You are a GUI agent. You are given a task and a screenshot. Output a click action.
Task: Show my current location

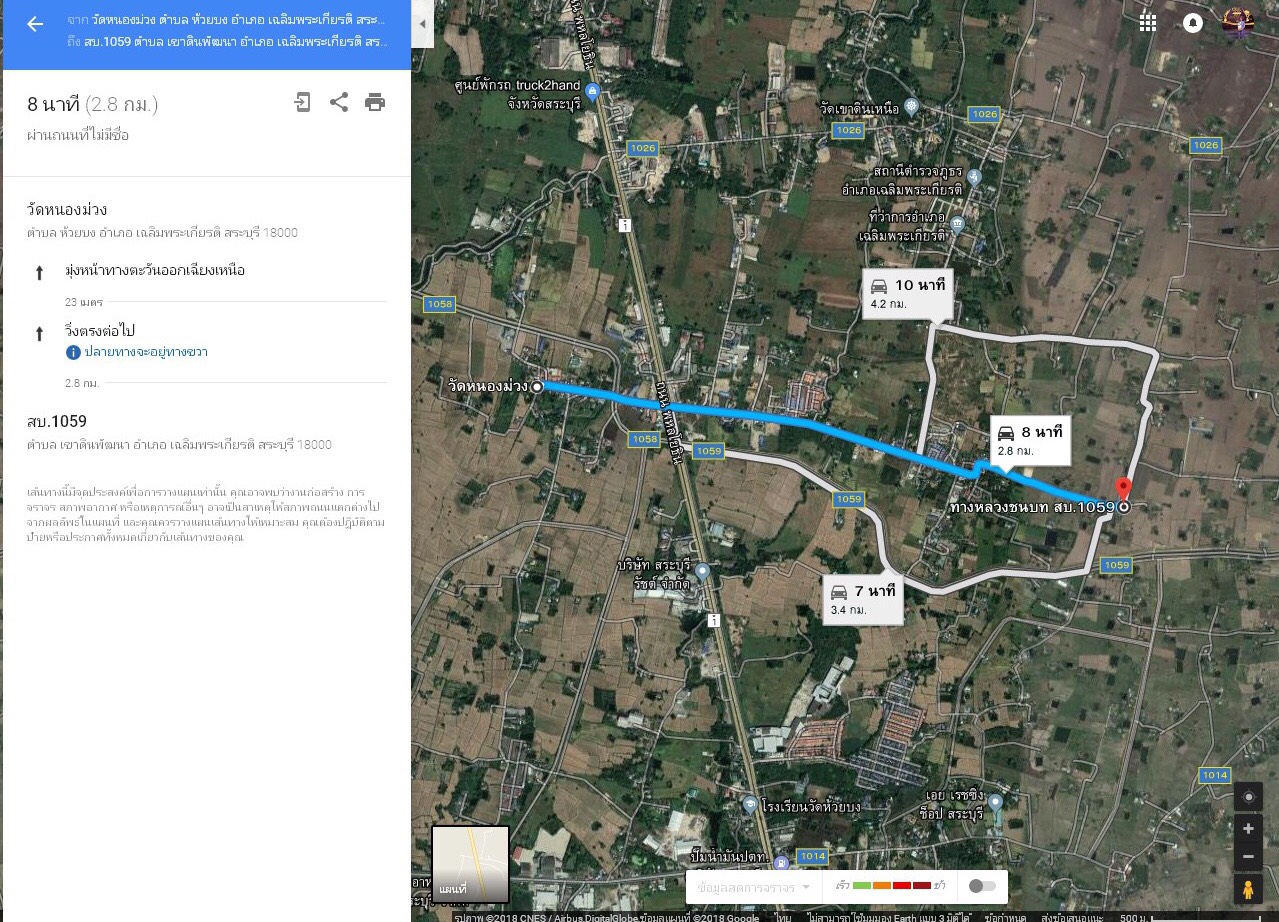[1248, 797]
